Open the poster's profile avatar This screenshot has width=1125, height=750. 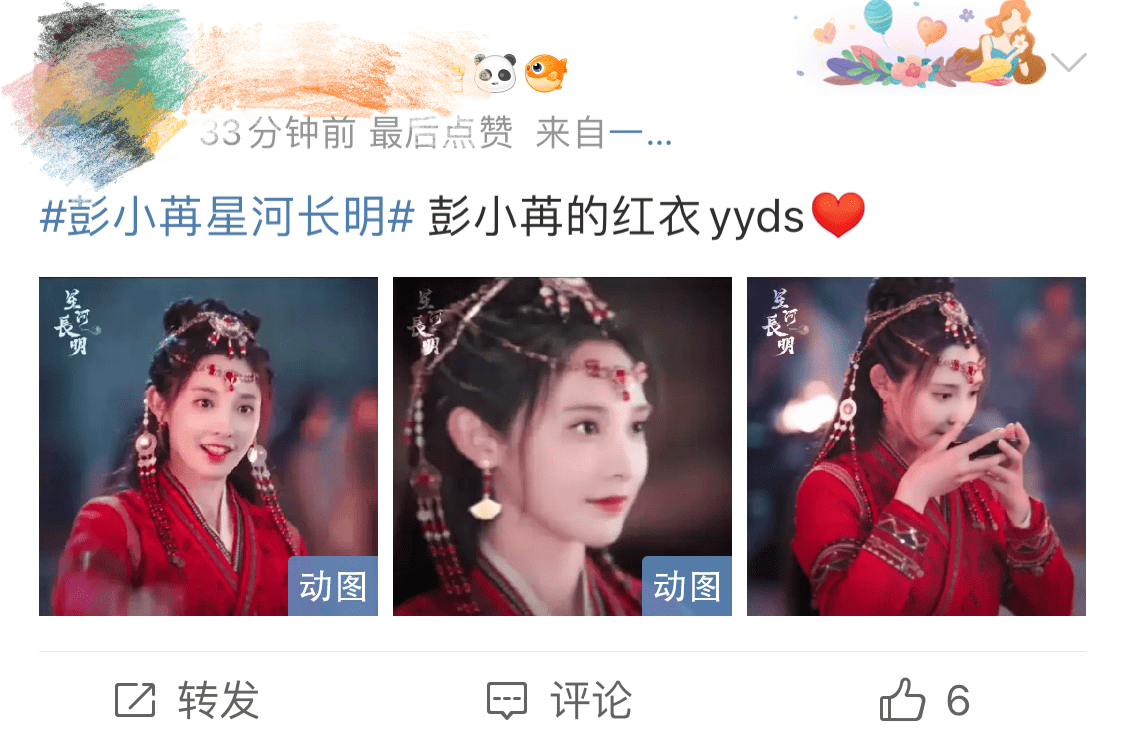95,95
